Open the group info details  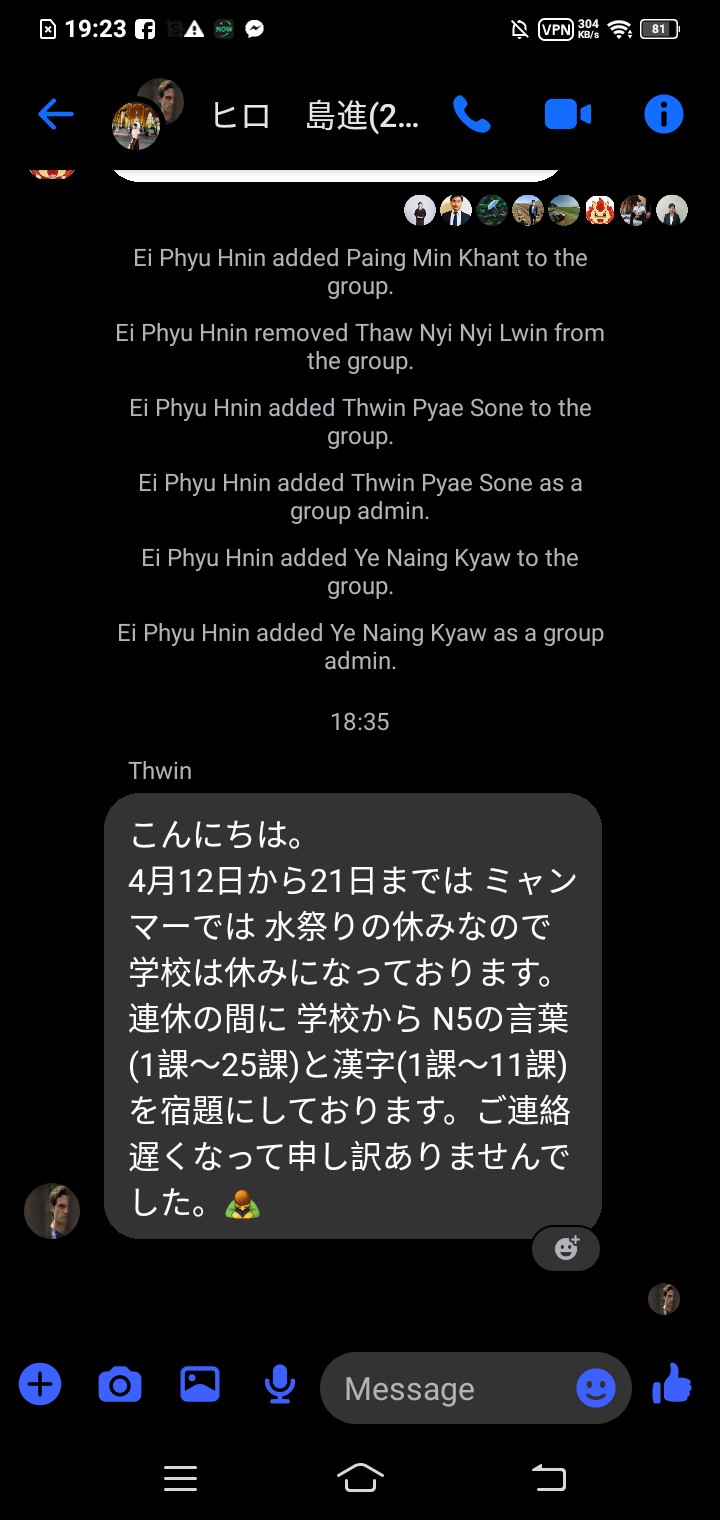(x=663, y=114)
